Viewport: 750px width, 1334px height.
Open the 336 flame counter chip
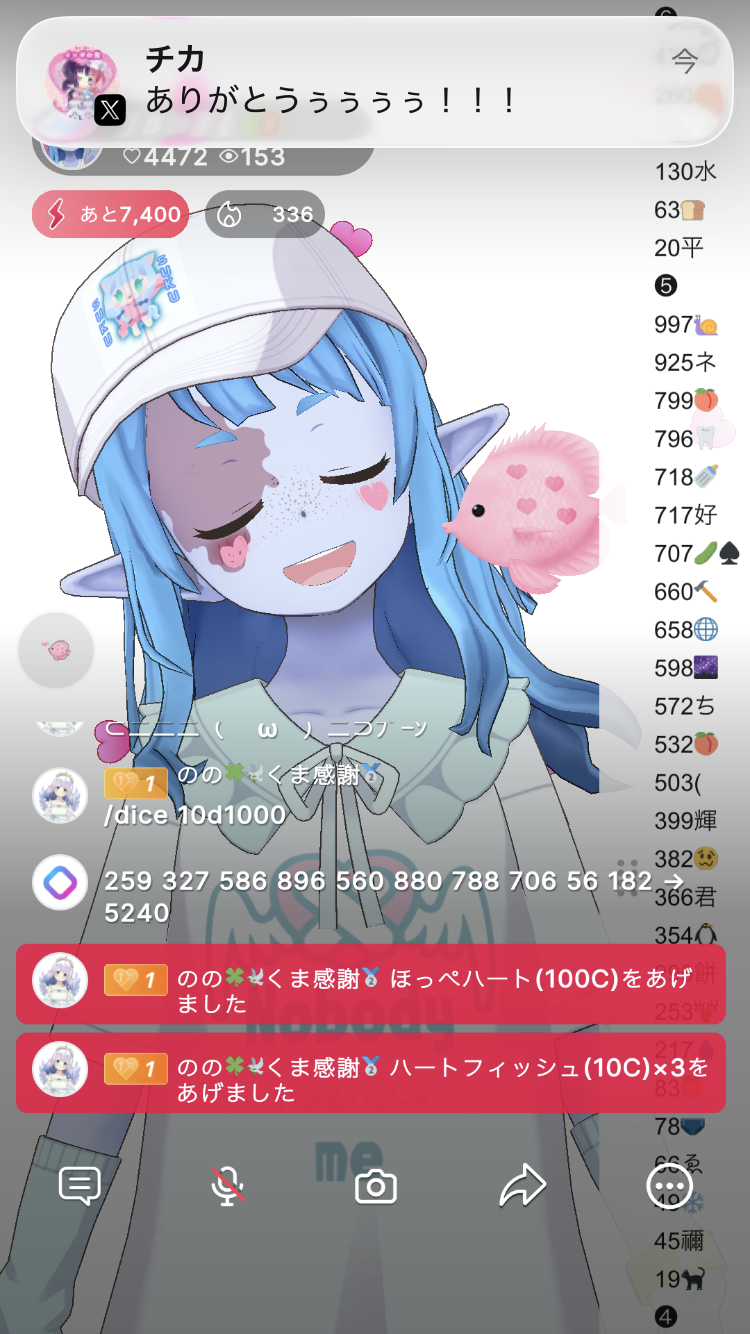coord(265,214)
